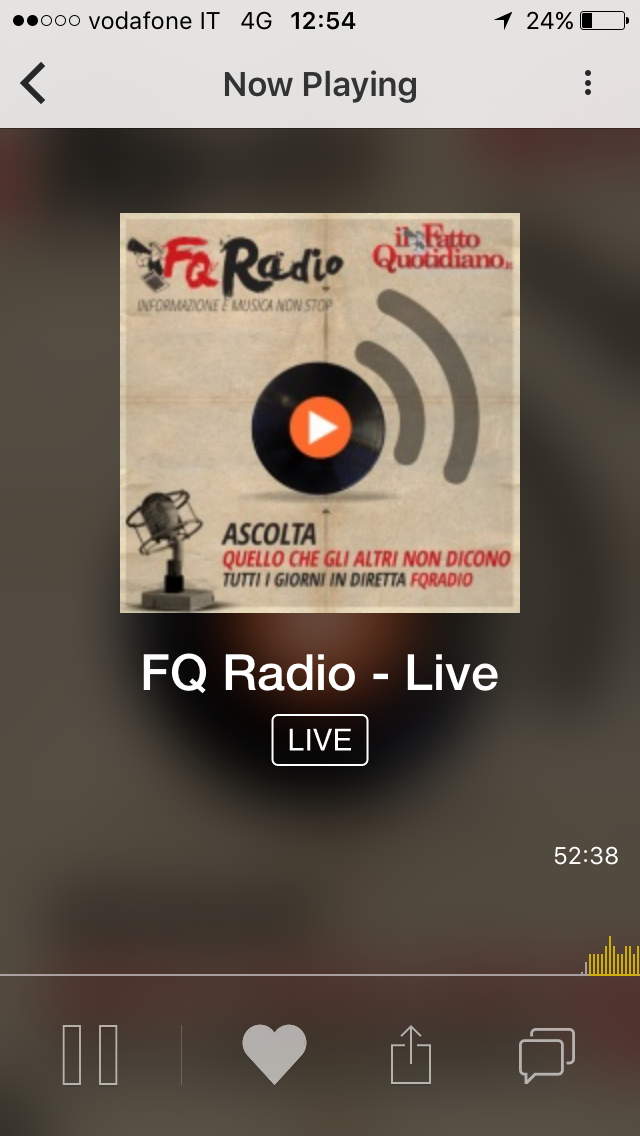The image size is (640, 1136).
Task: Favorite FQ Radio with the heart
Action: point(274,1055)
